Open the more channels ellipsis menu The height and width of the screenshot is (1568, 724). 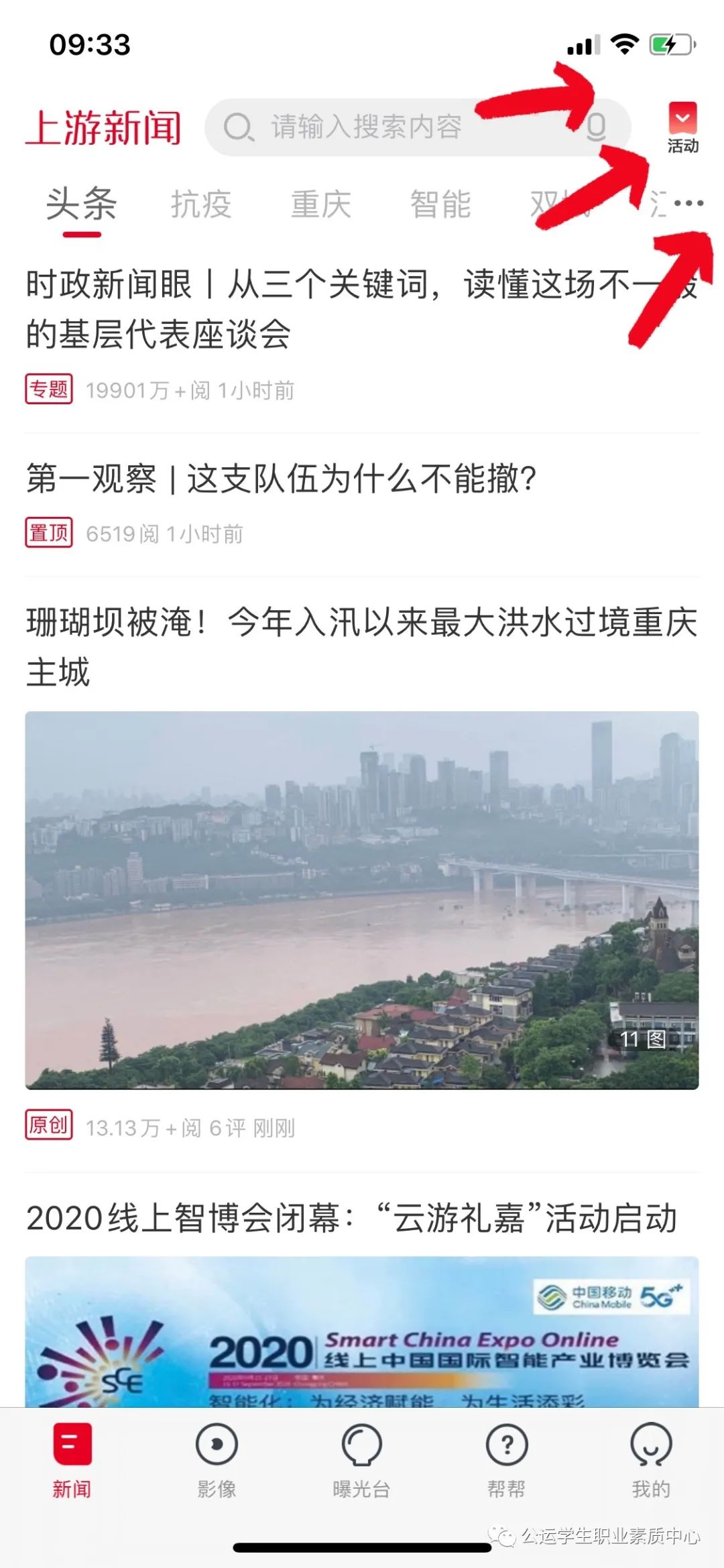(x=688, y=202)
